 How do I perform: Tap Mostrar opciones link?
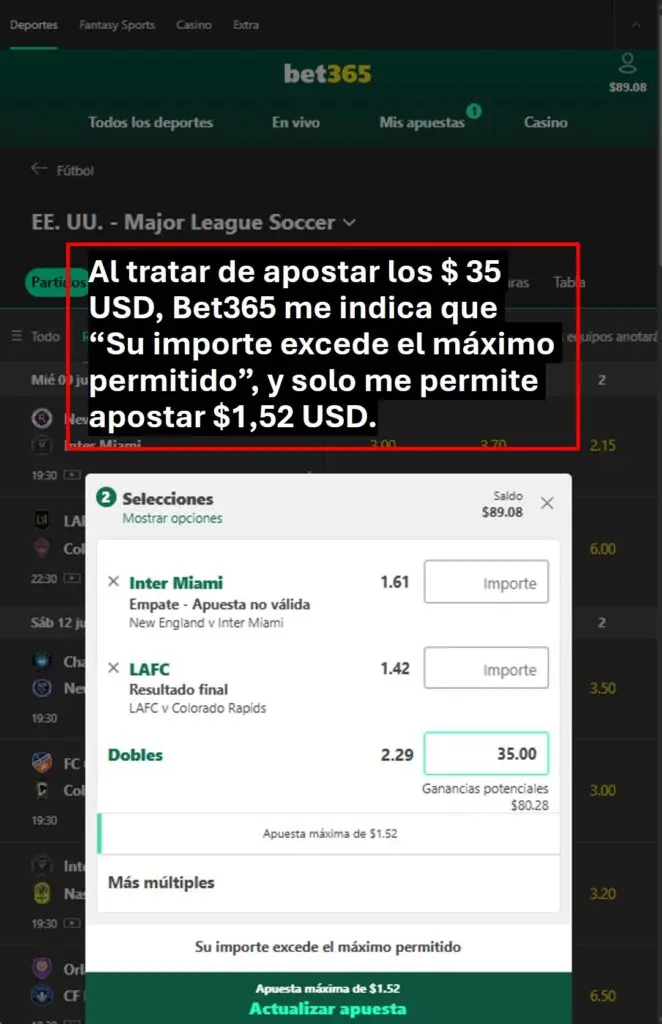pos(172,518)
